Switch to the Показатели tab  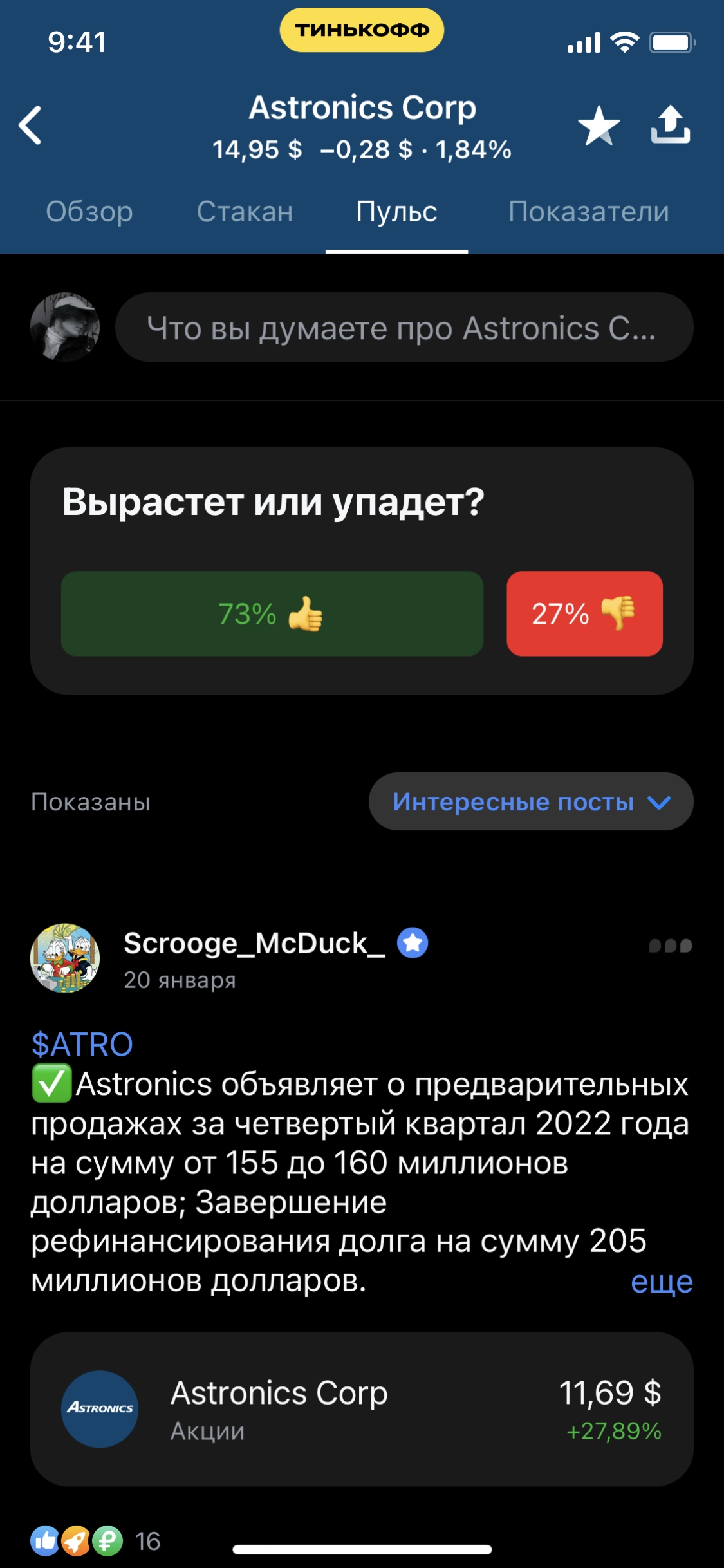tap(588, 212)
